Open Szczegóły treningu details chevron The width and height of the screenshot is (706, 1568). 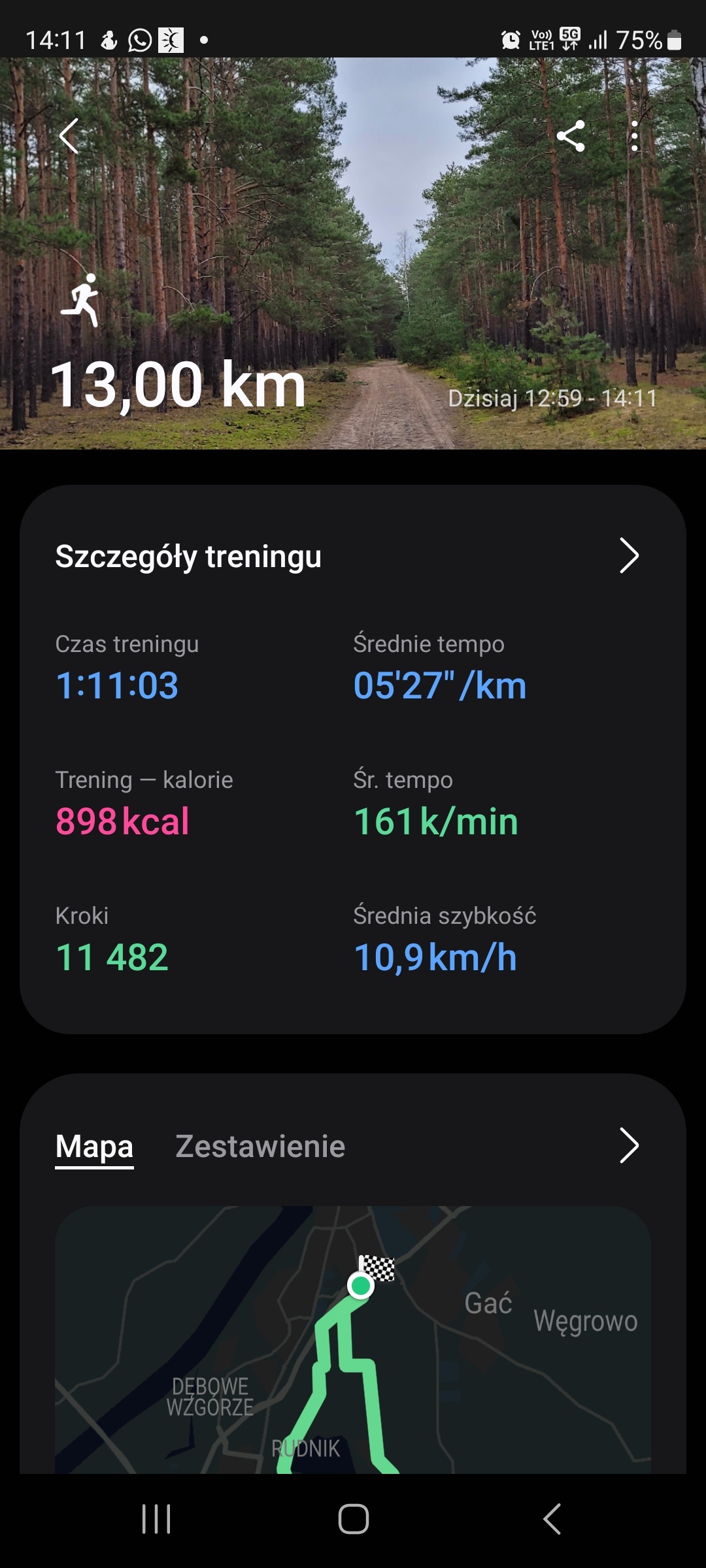coord(628,556)
